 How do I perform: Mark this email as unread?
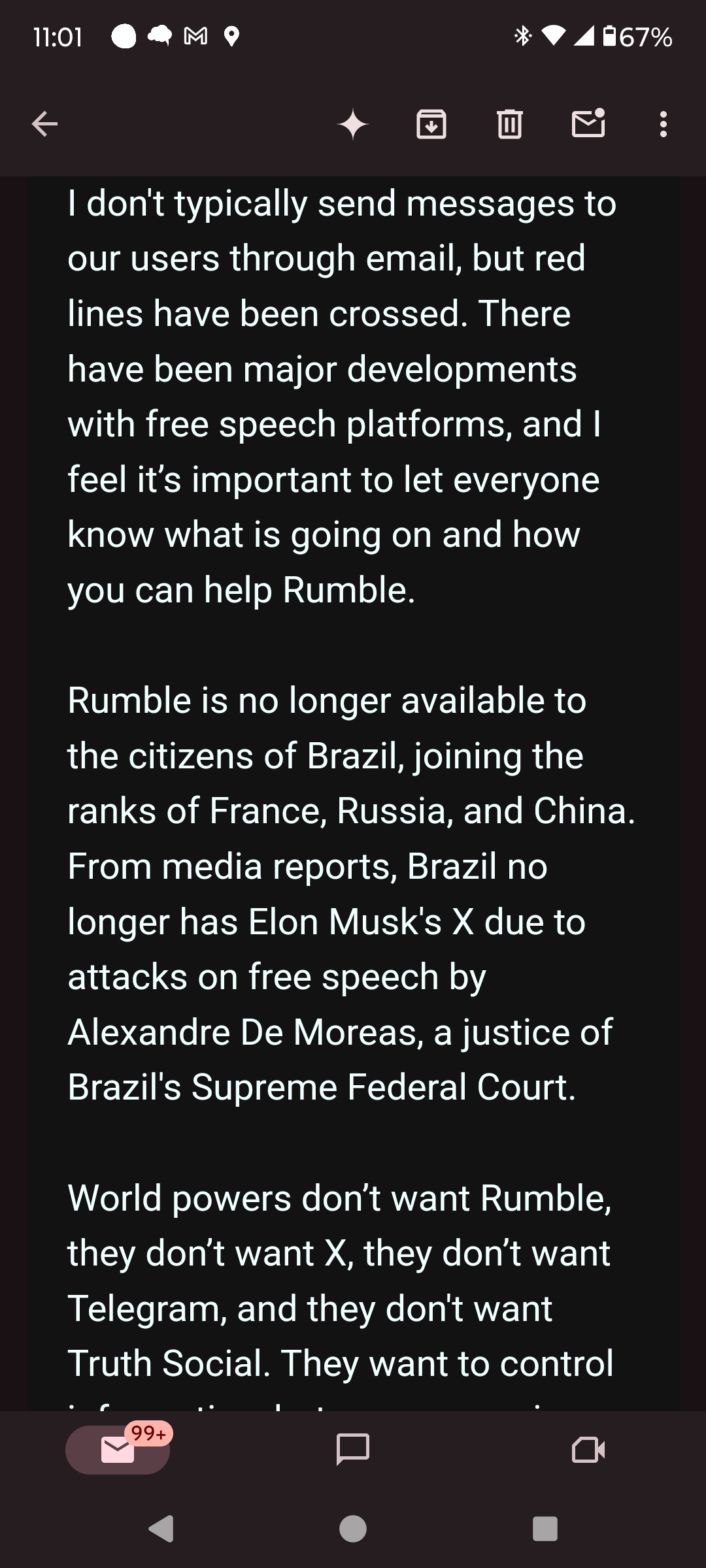tap(588, 124)
